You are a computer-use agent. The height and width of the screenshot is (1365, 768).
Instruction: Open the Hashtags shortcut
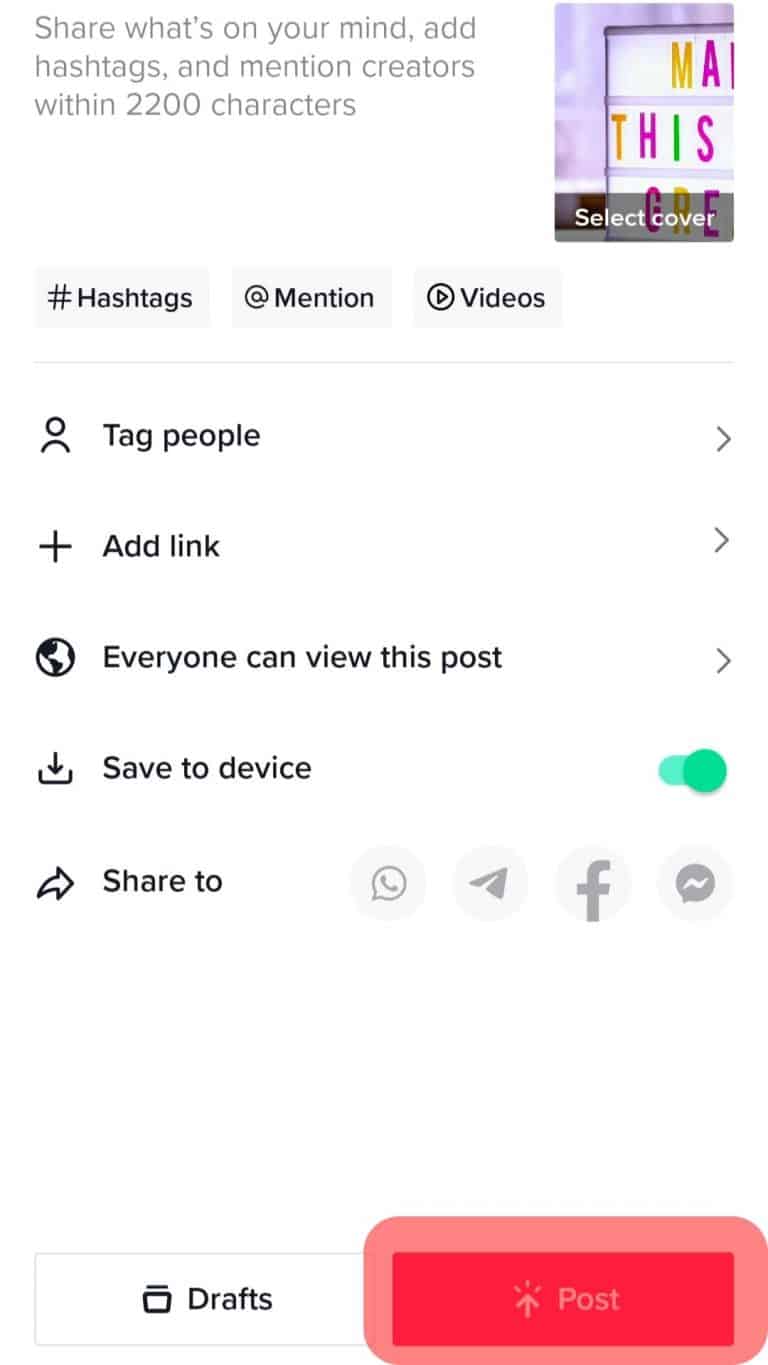point(122,297)
